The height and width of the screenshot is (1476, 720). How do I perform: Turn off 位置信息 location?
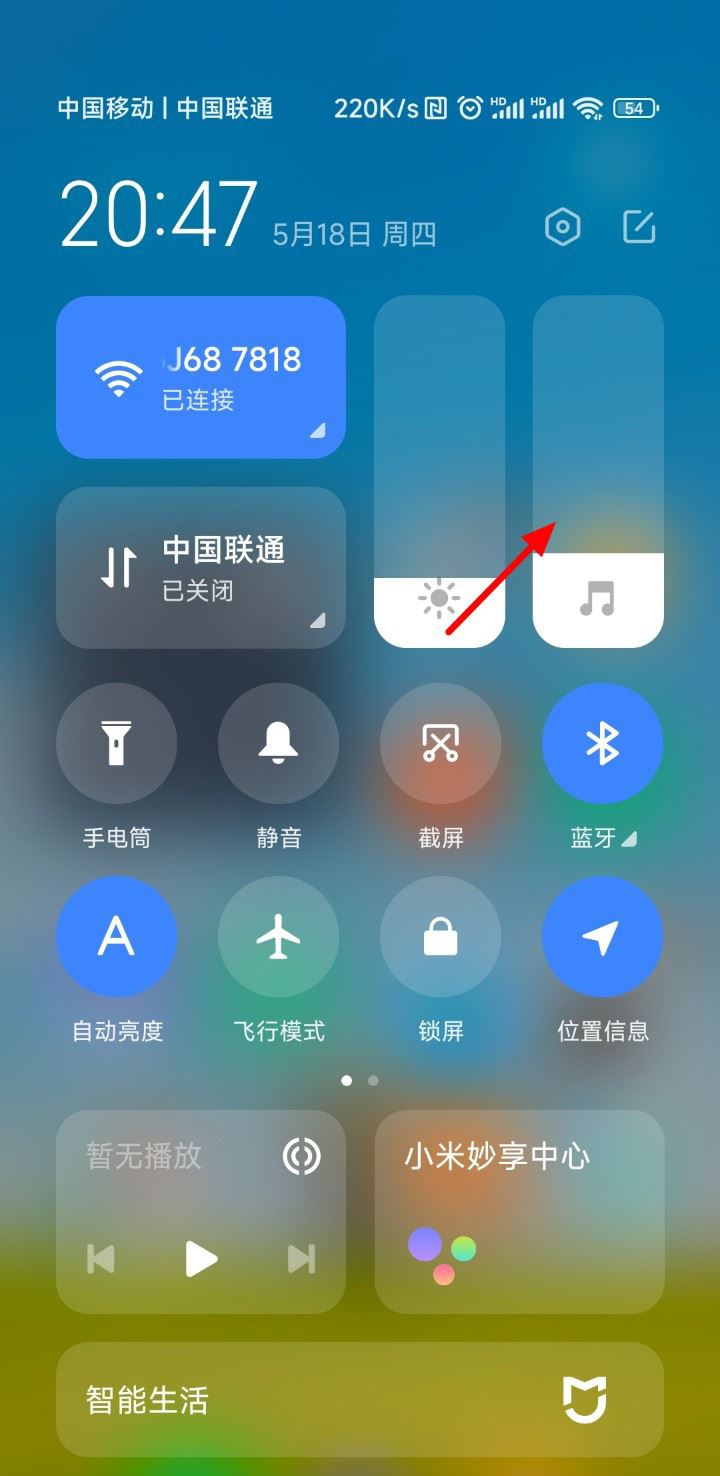(x=602, y=937)
